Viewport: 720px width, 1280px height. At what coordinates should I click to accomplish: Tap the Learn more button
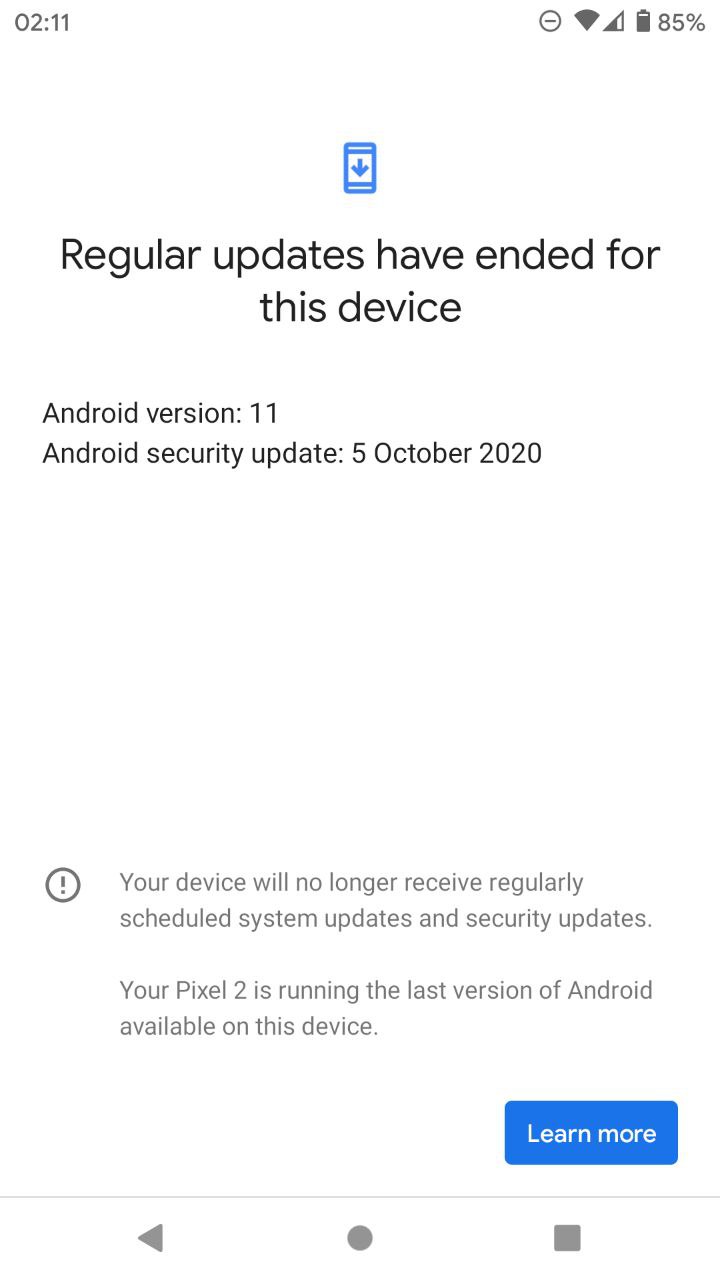[591, 1133]
